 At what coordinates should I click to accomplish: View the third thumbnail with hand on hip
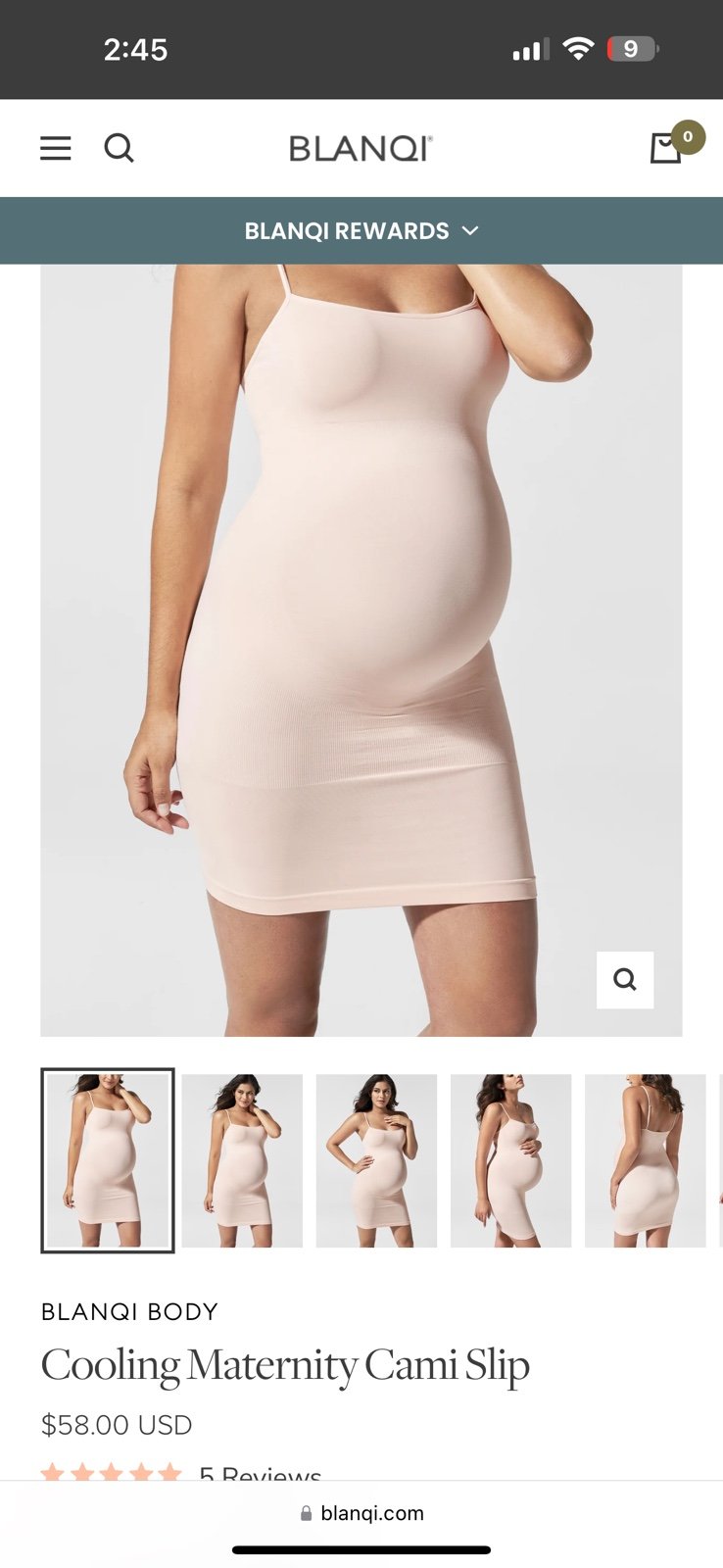pos(376,1160)
